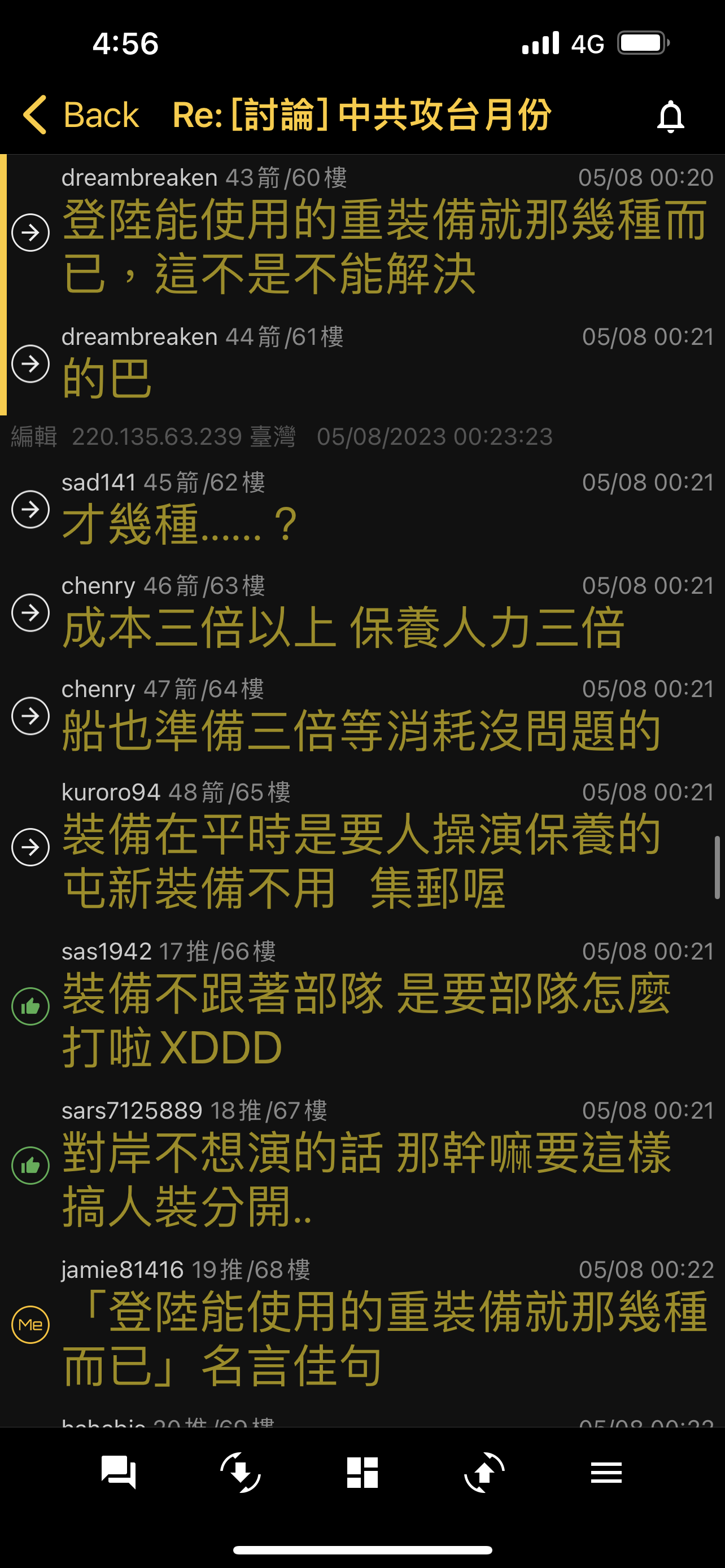Tap chenry's comment on floor 64
Viewport: 725px width, 1568px height.
tap(362, 716)
